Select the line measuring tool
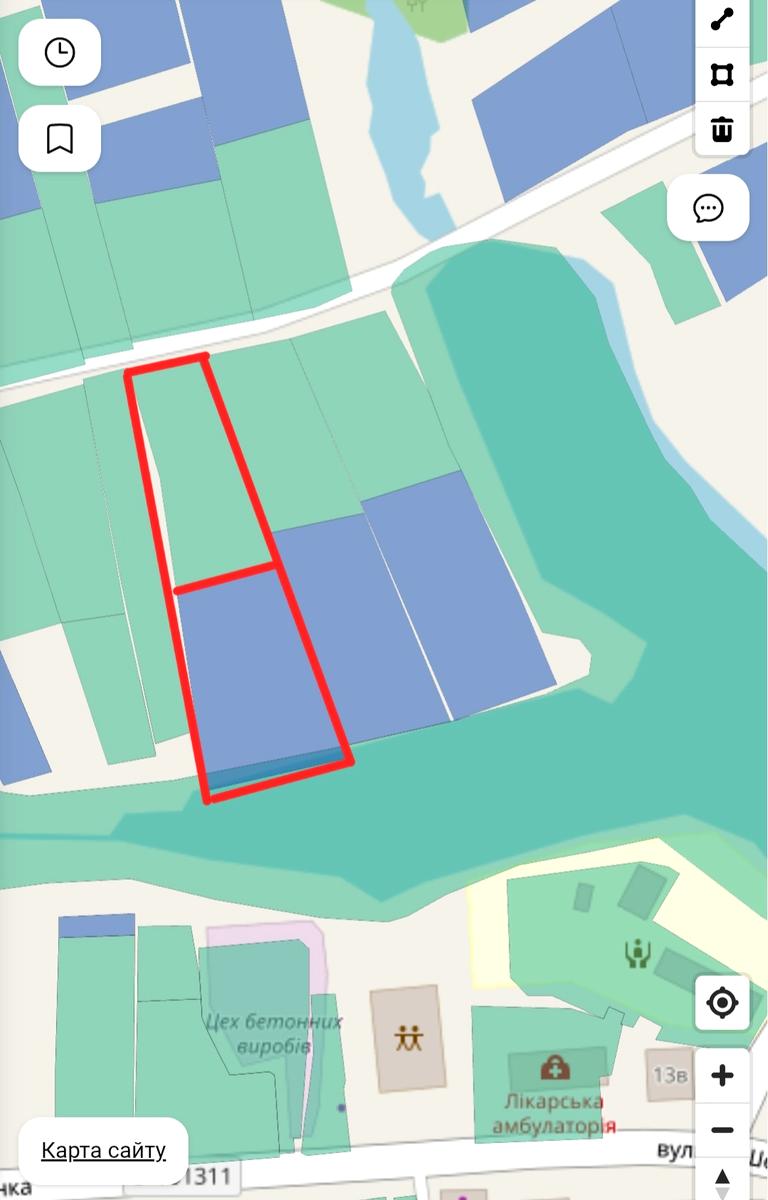Screen dimensions: 768x1200 pos(722,20)
